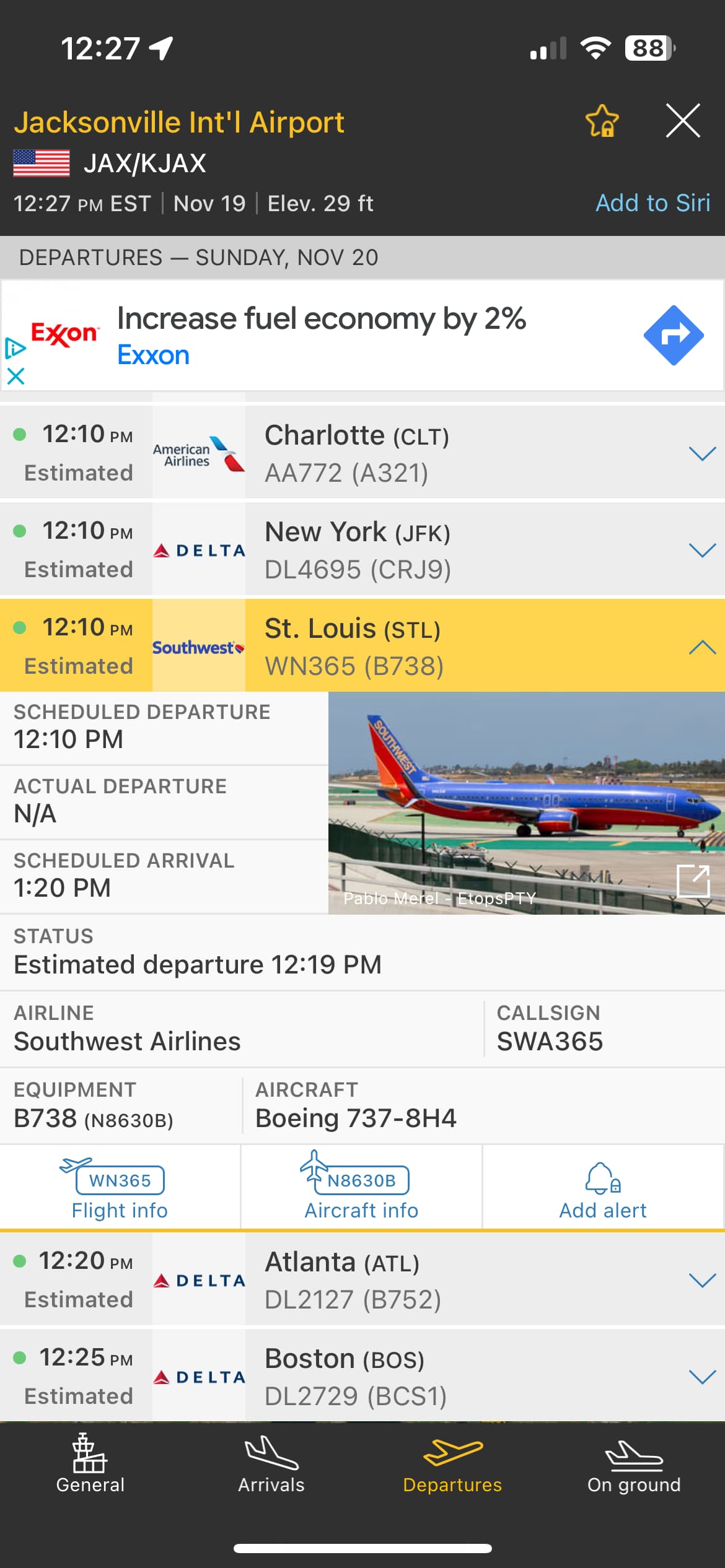Expand the Atlanta DL2127 flight row
This screenshot has height=1568, width=725.
pyautogui.click(x=702, y=1281)
